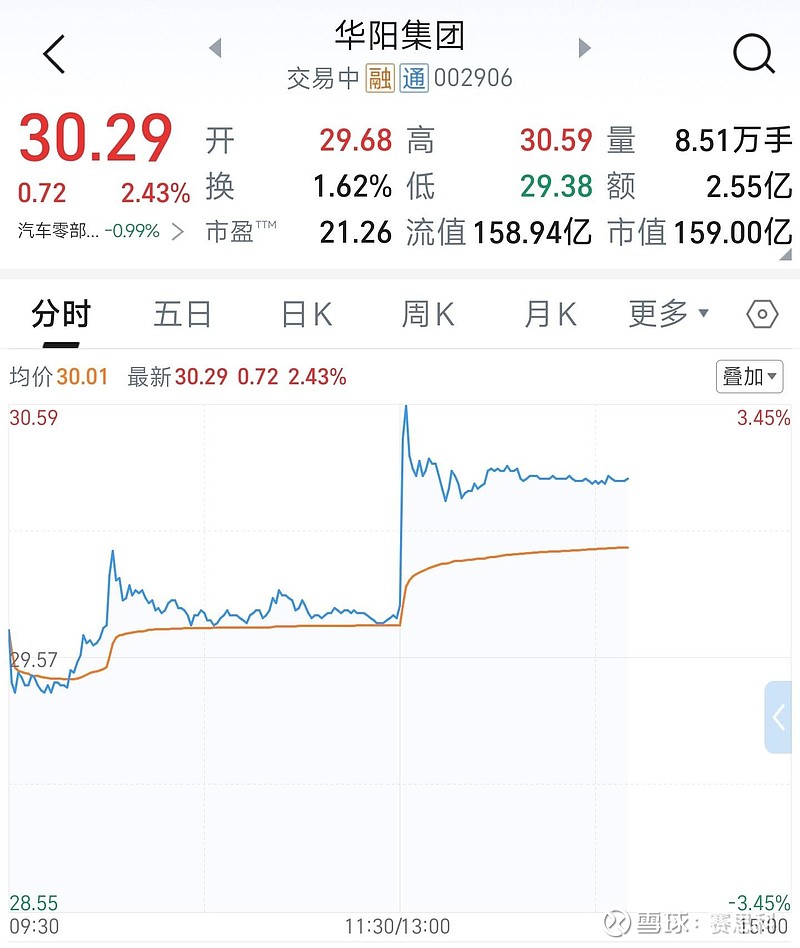
Task: Open the 日K candlestick view
Action: (303, 313)
